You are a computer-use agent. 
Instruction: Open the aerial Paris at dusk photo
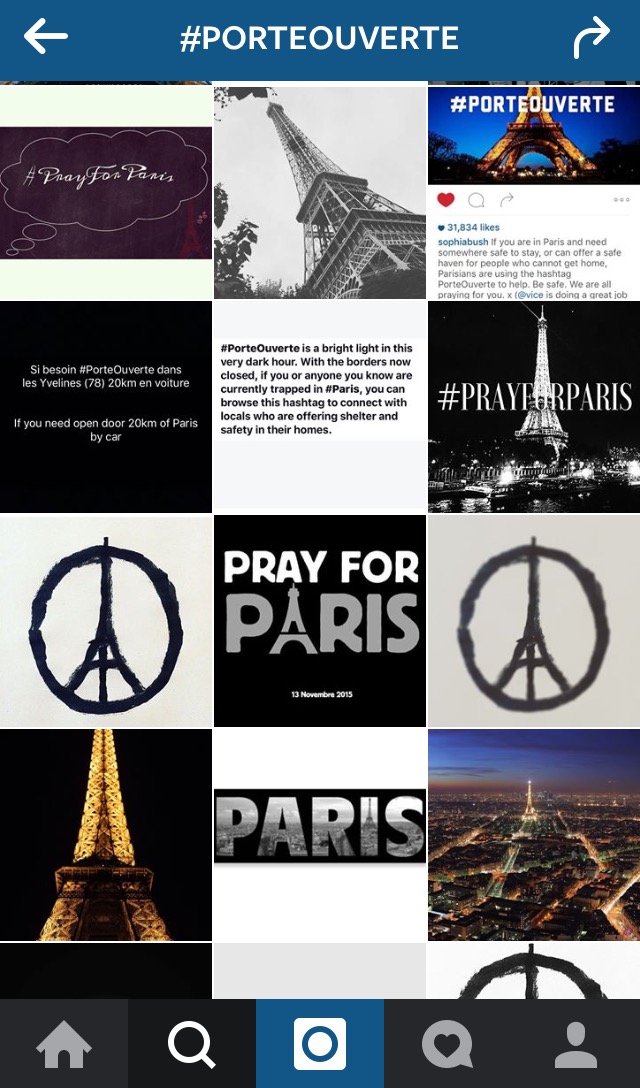(534, 835)
